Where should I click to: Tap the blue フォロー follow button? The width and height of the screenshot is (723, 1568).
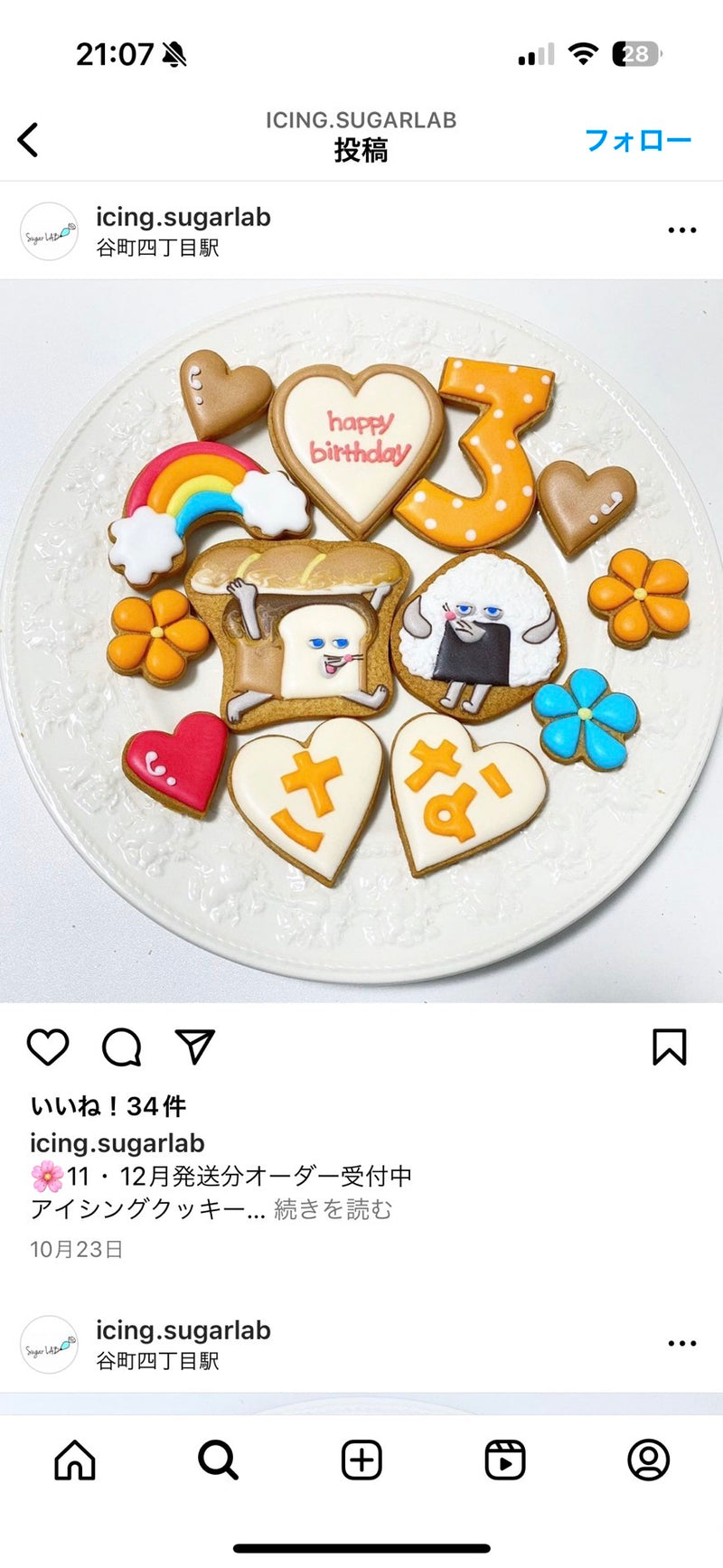point(637,140)
